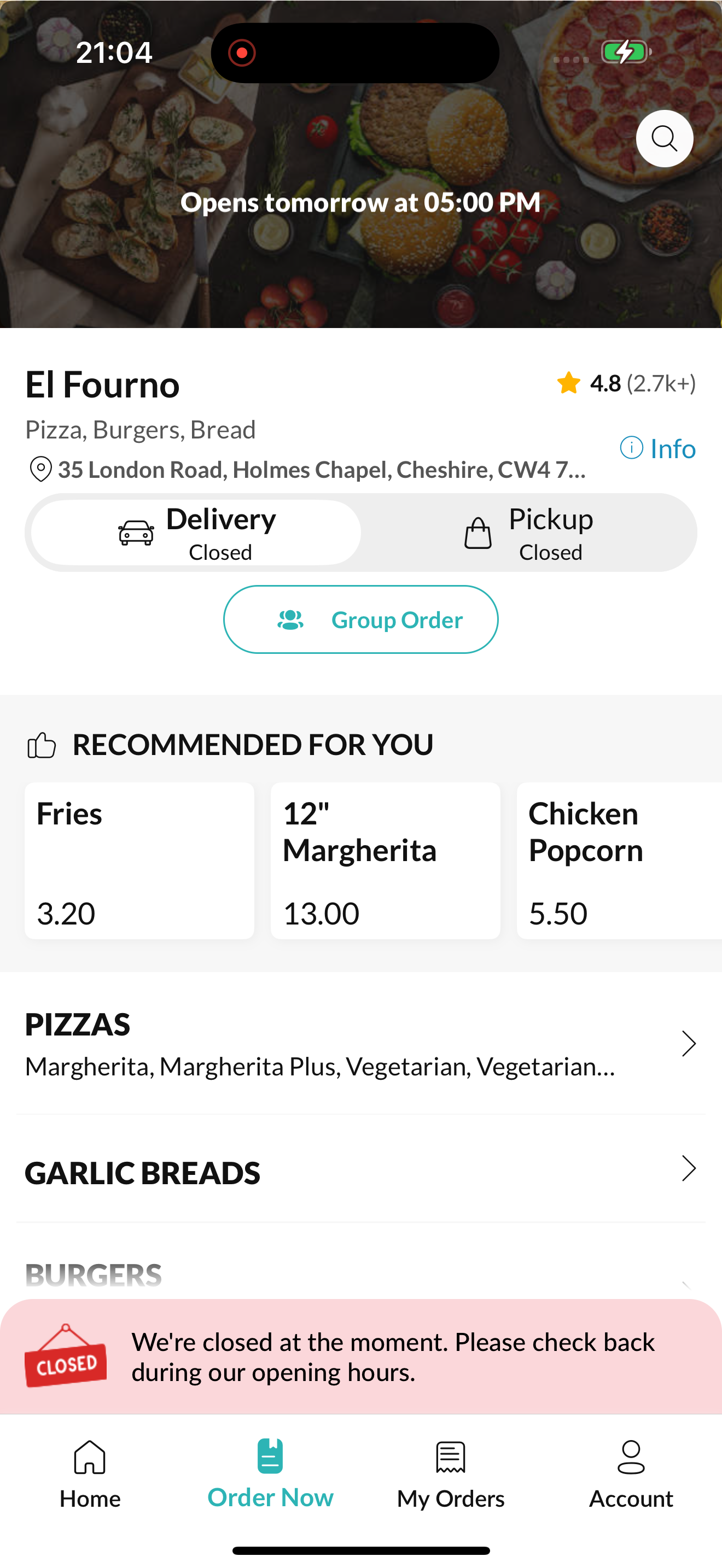722x1568 pixels.
Task: Switch to the Pickup option
Action: pyautogui.click(x=527, y=533)
